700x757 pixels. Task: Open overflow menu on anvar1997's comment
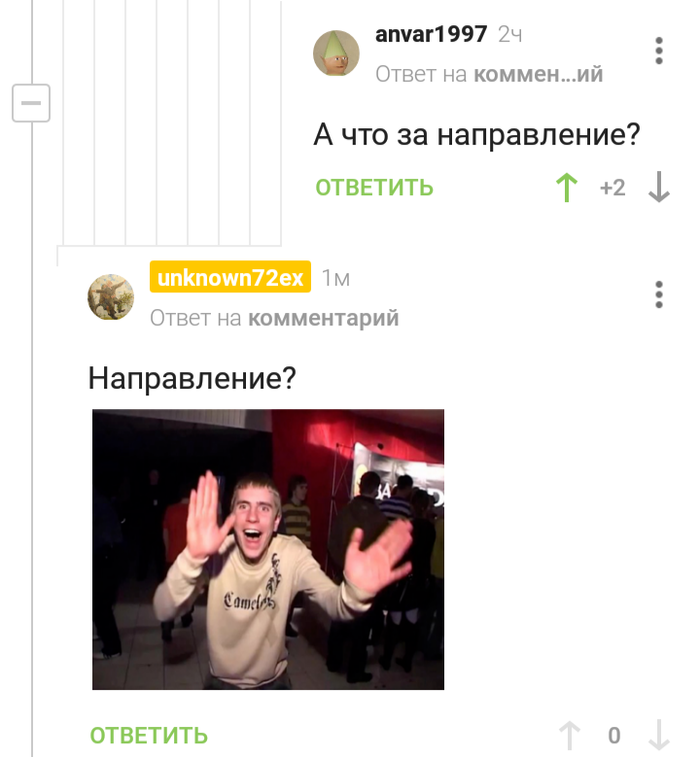click(658, 51)
